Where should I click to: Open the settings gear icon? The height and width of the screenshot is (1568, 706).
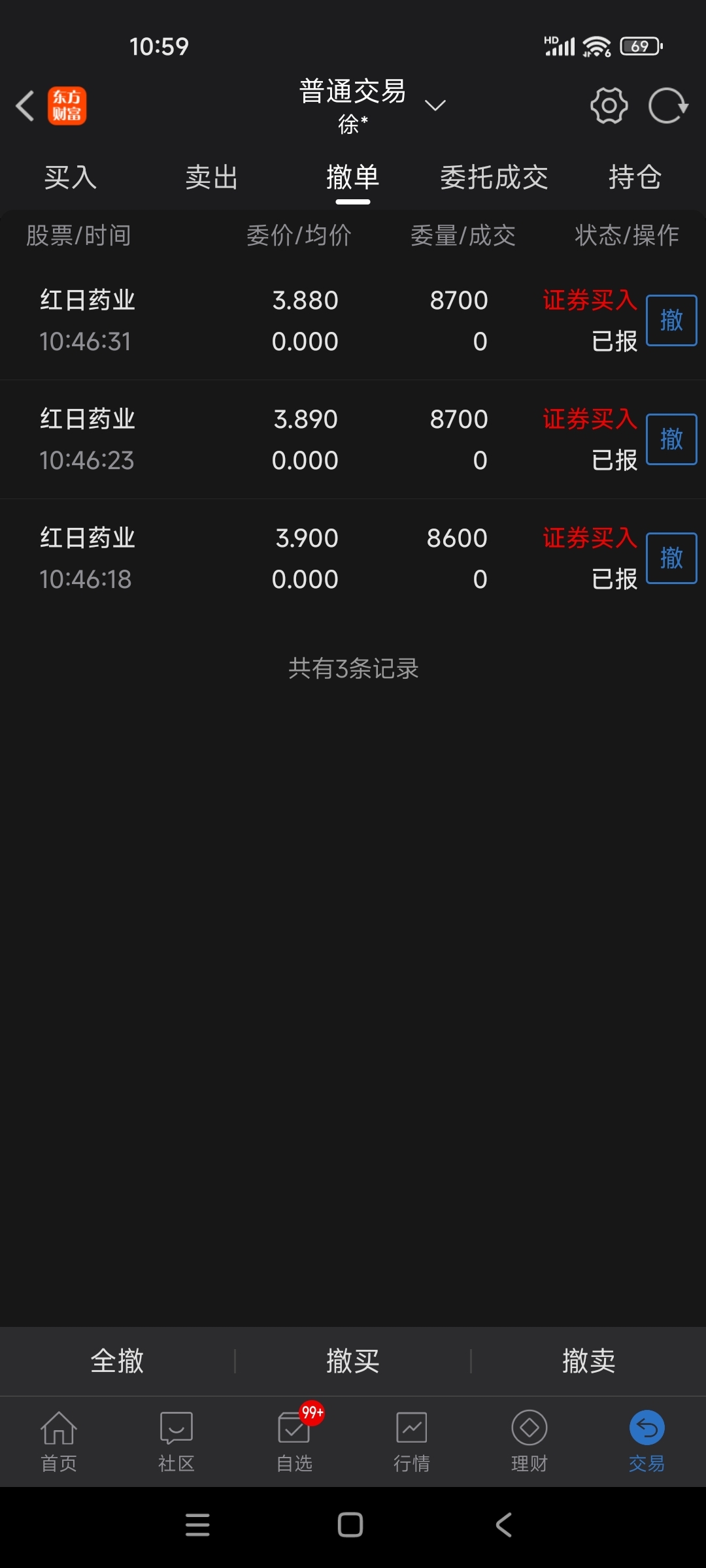pos(609,106)
